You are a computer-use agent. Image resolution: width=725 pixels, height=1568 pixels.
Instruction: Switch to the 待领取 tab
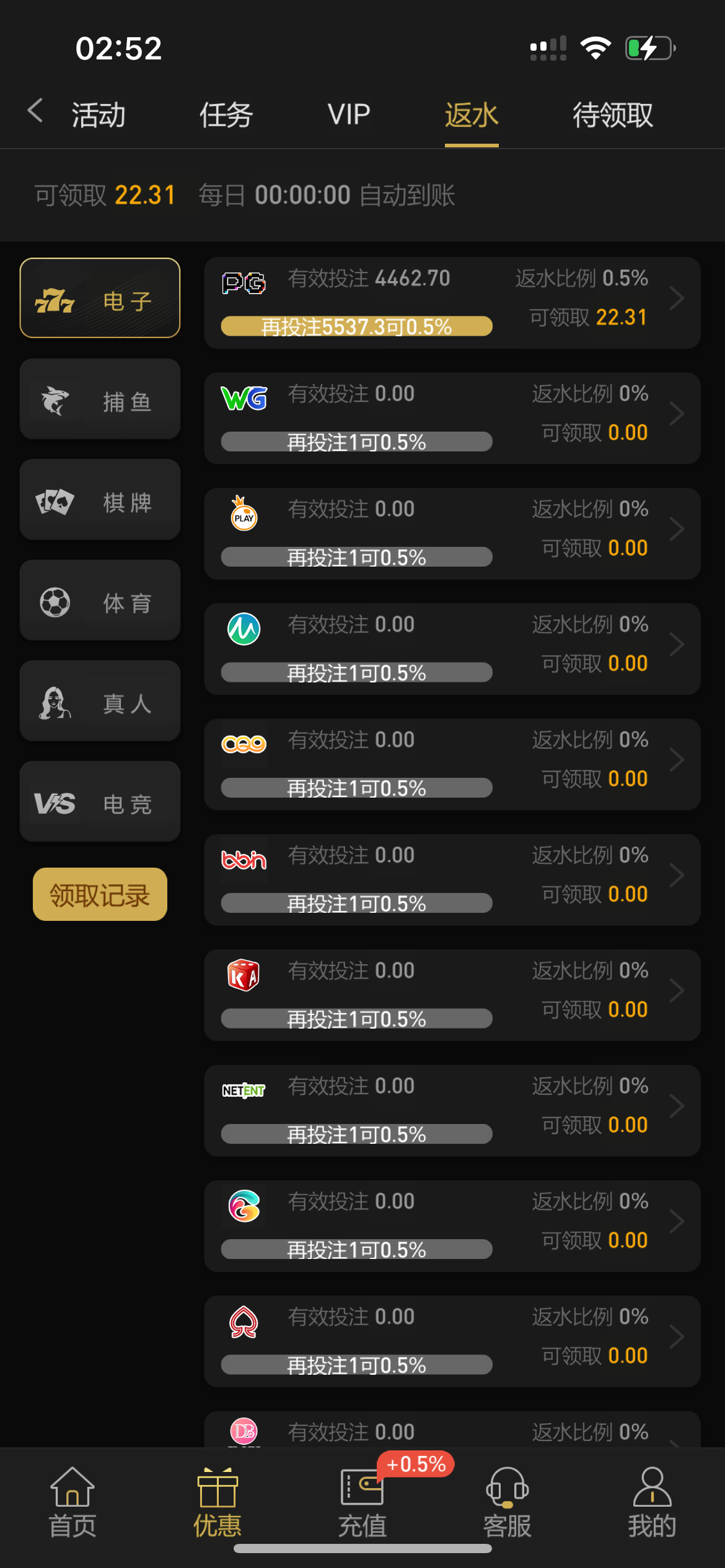(x=613, y=115)
